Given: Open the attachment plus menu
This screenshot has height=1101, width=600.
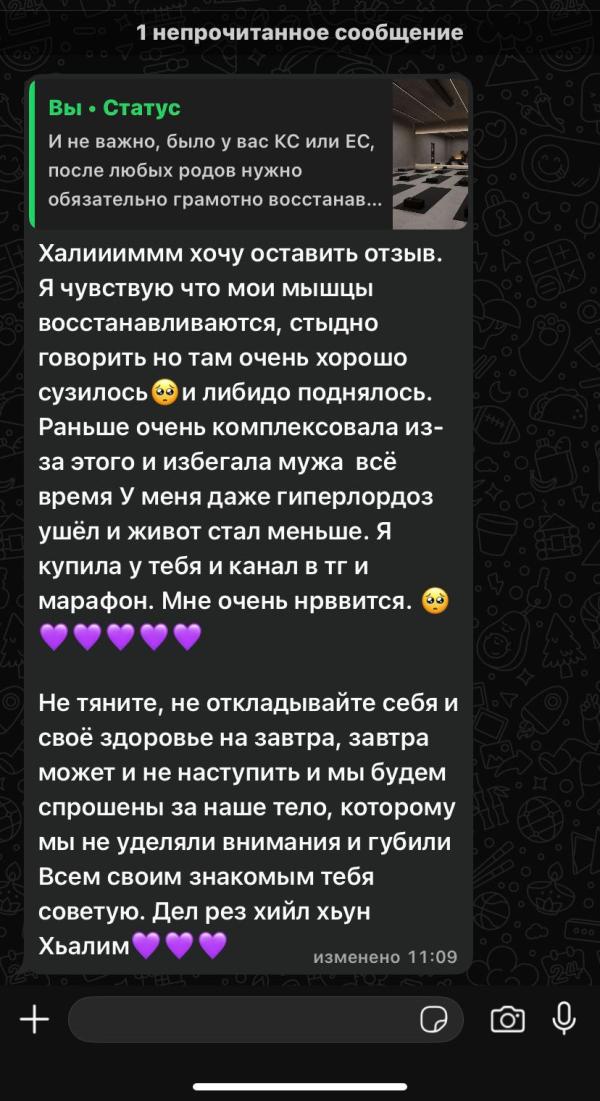Looking at the screenshot, I should tap(35, 1019).
